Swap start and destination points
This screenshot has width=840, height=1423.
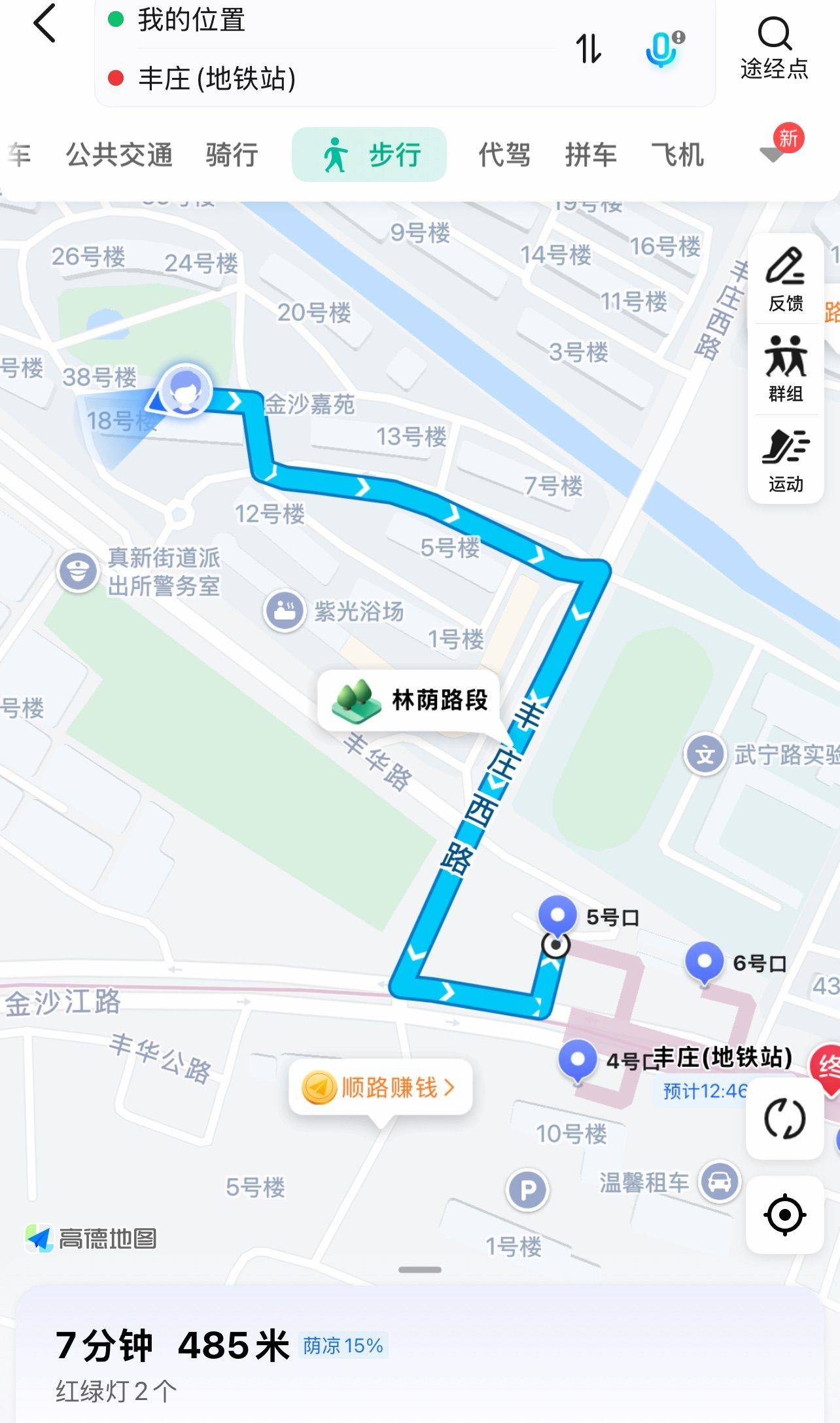click(x=587, y=49)
